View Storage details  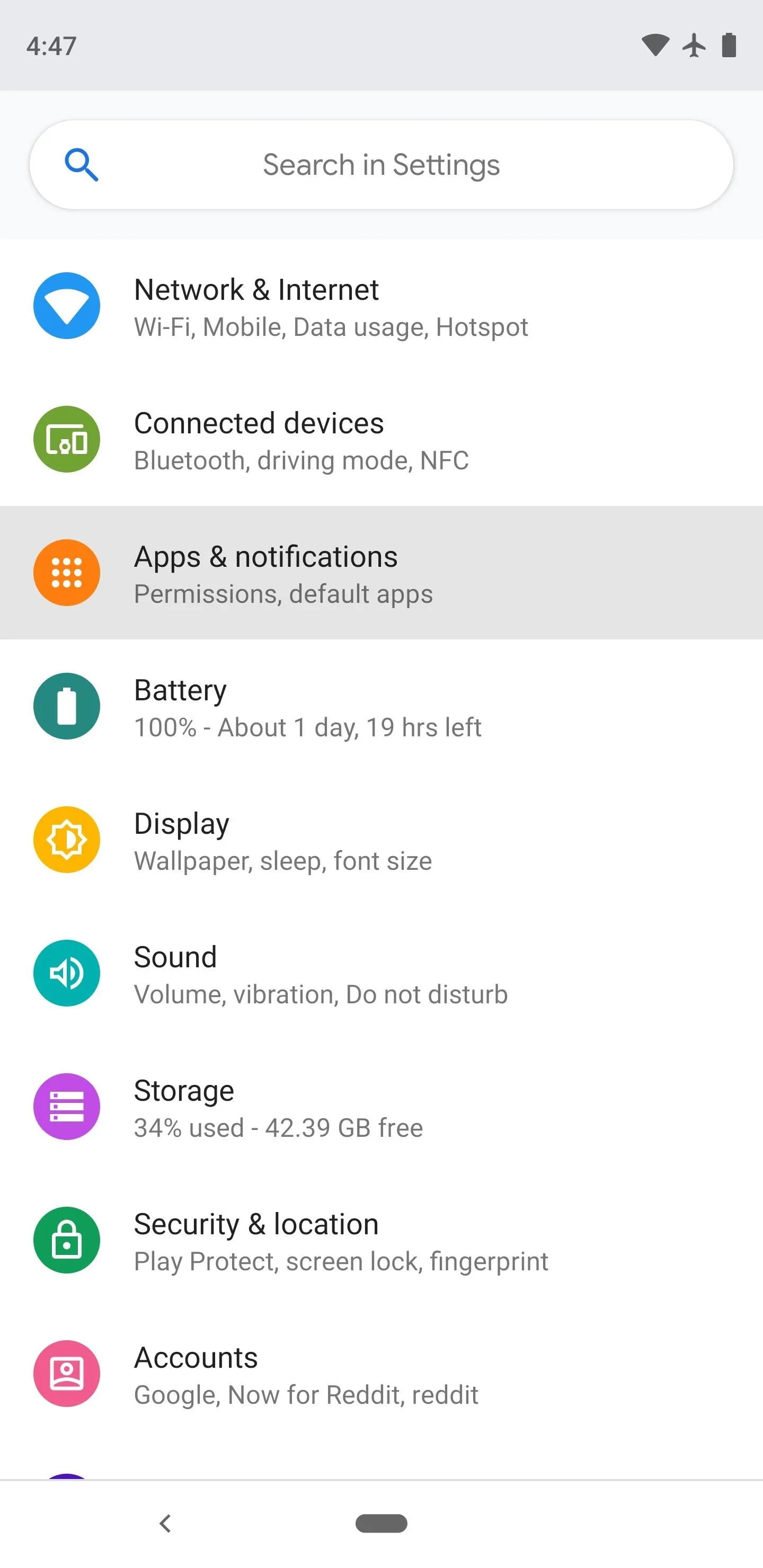[381, 1106]
